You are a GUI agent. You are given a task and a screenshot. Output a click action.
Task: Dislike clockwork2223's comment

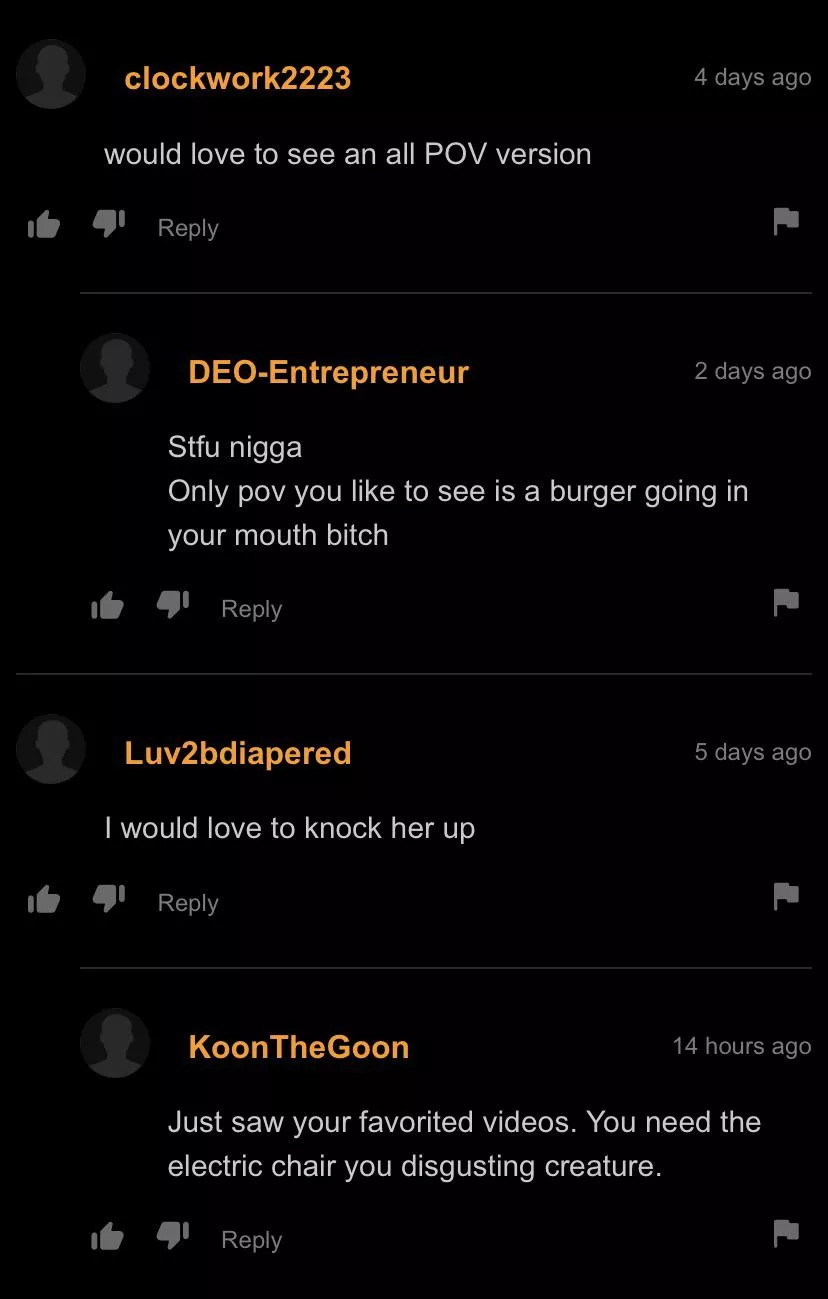pos(109,224)
